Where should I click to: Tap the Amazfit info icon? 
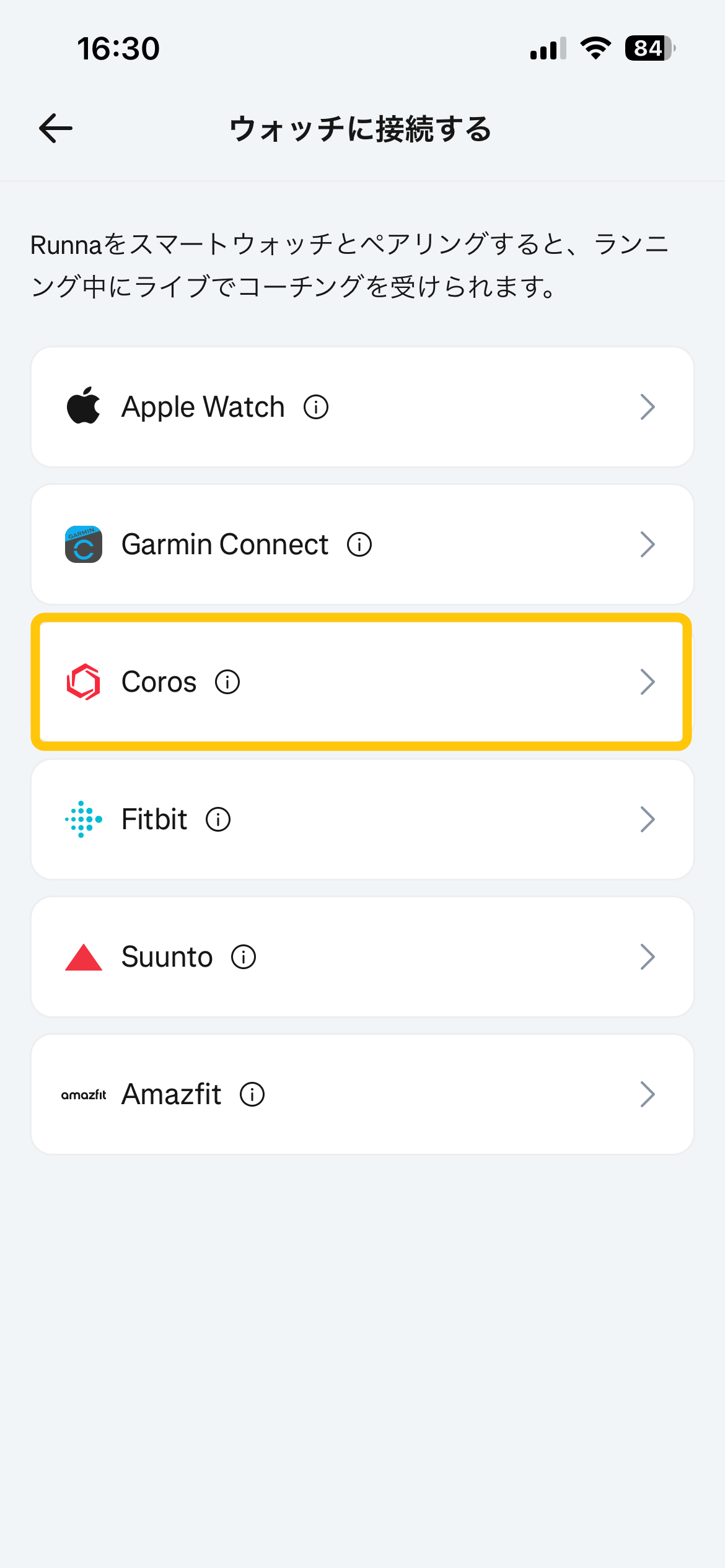(252, 1095)
